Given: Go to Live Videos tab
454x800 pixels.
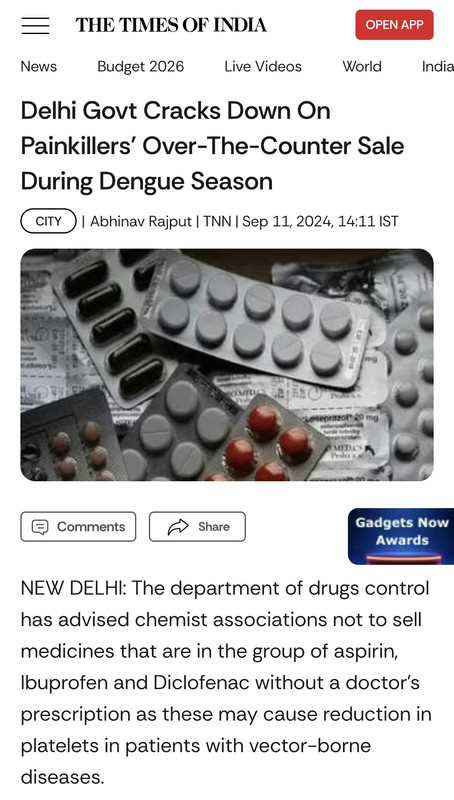Looking at the screenshot, I should coord(263,66).
